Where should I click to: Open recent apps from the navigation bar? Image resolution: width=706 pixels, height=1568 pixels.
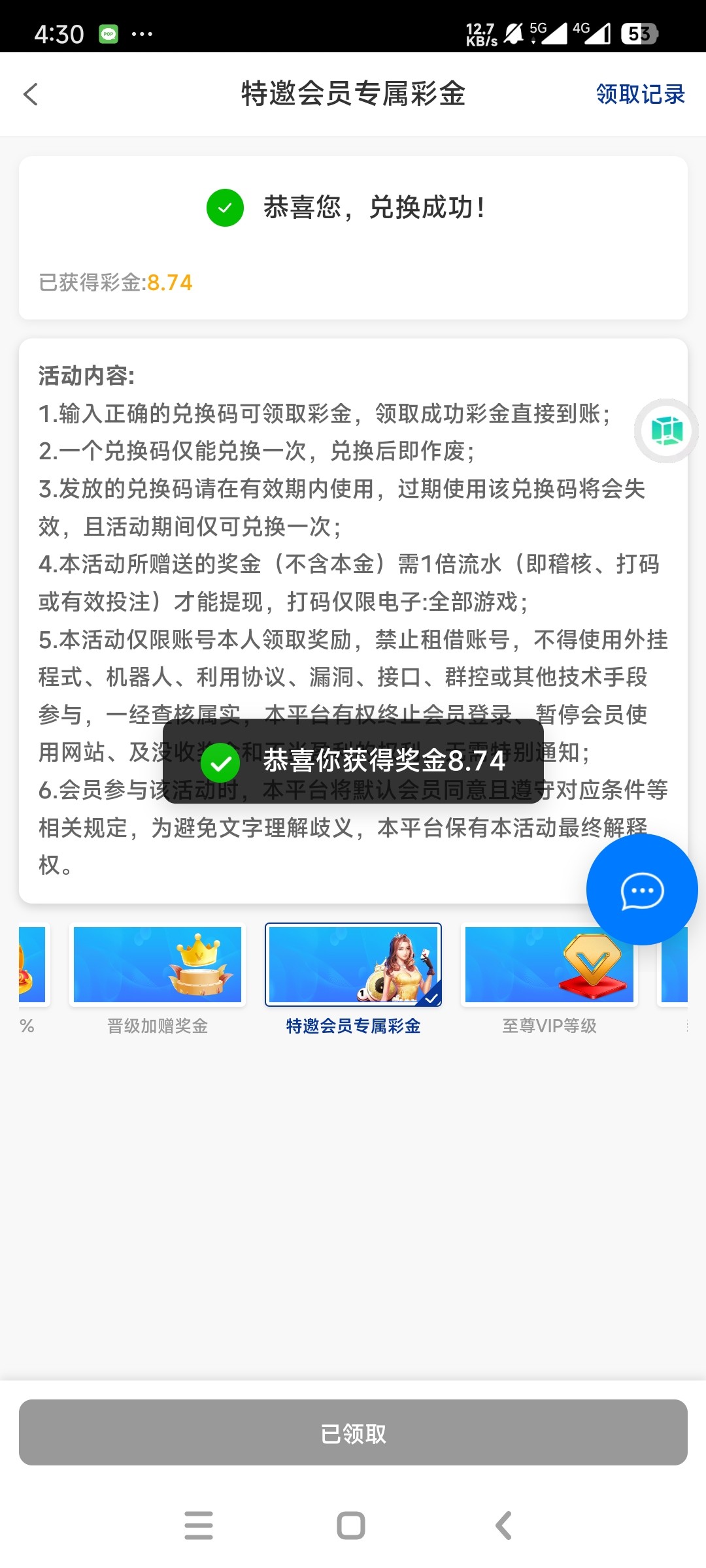[199, 1526]
